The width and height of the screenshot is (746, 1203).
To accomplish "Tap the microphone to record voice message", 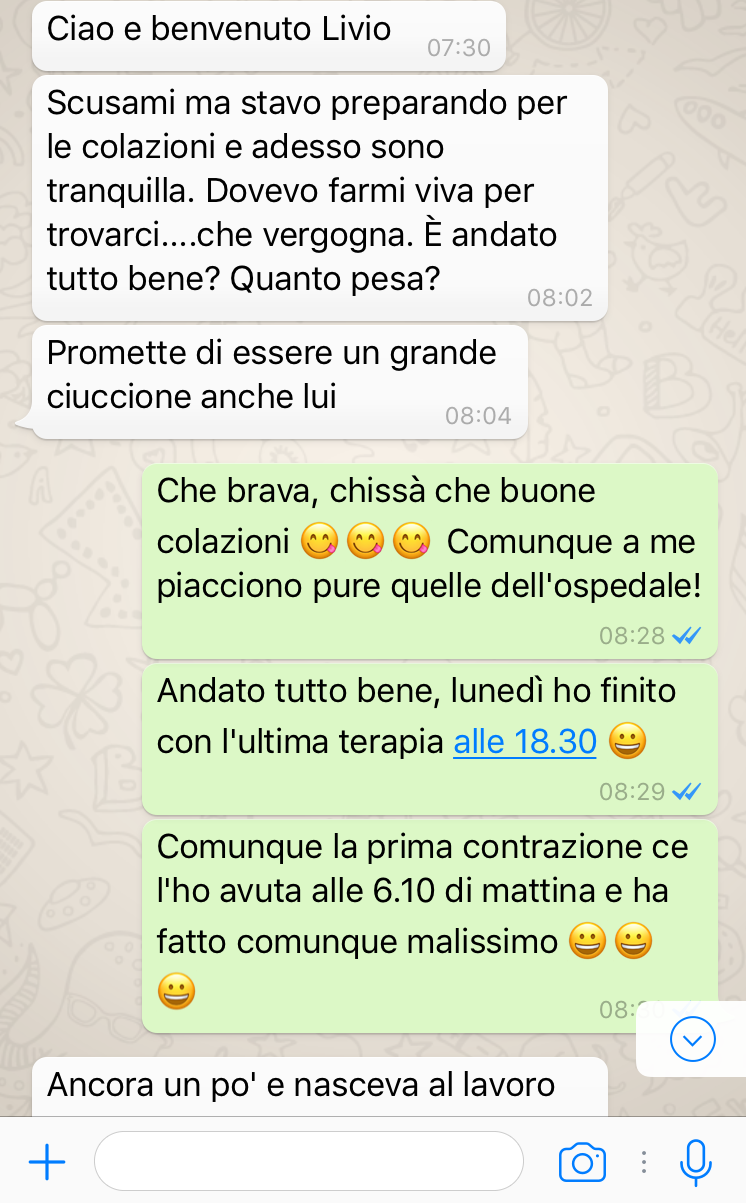I will tap(695, 1162).
